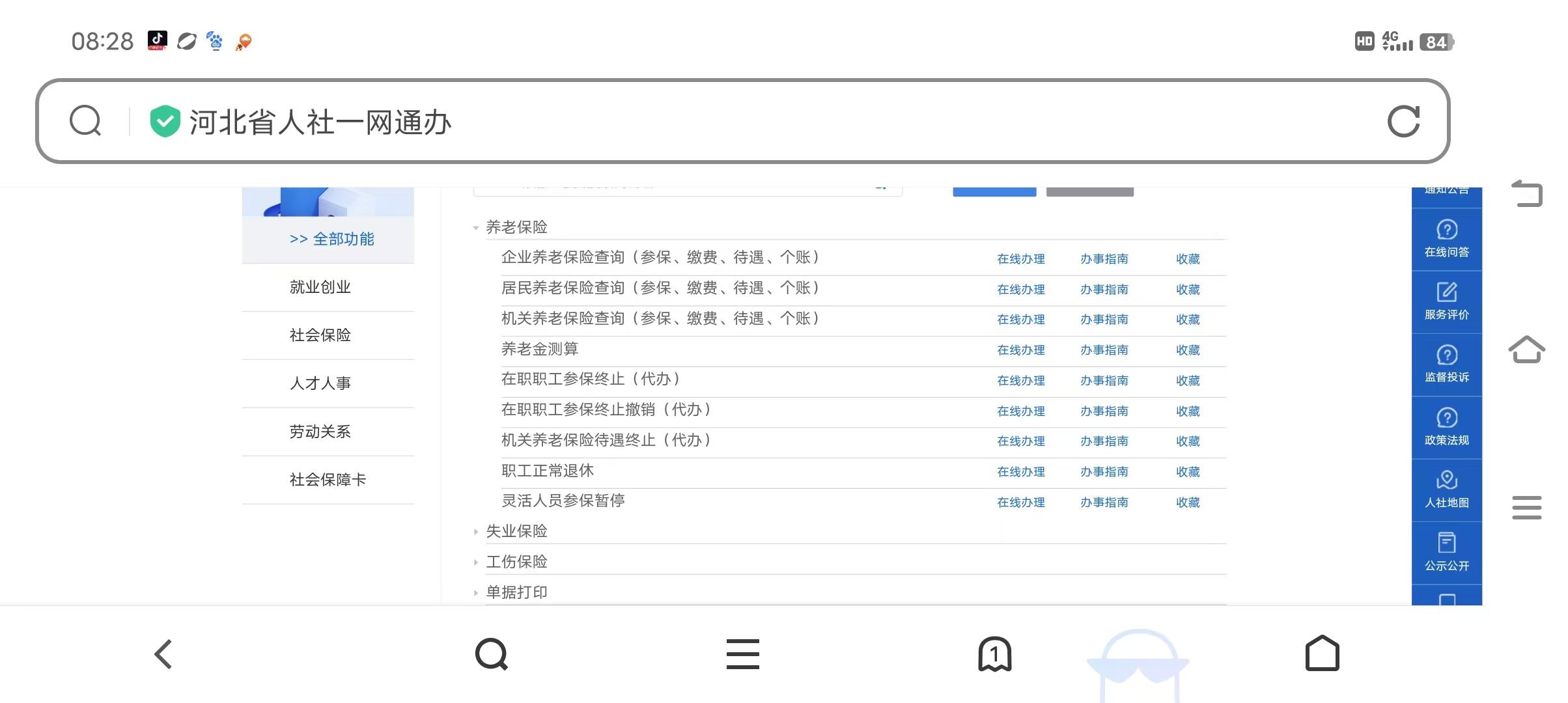Tap 在线办理 for 企业养老保险查询

[1020, 259]
